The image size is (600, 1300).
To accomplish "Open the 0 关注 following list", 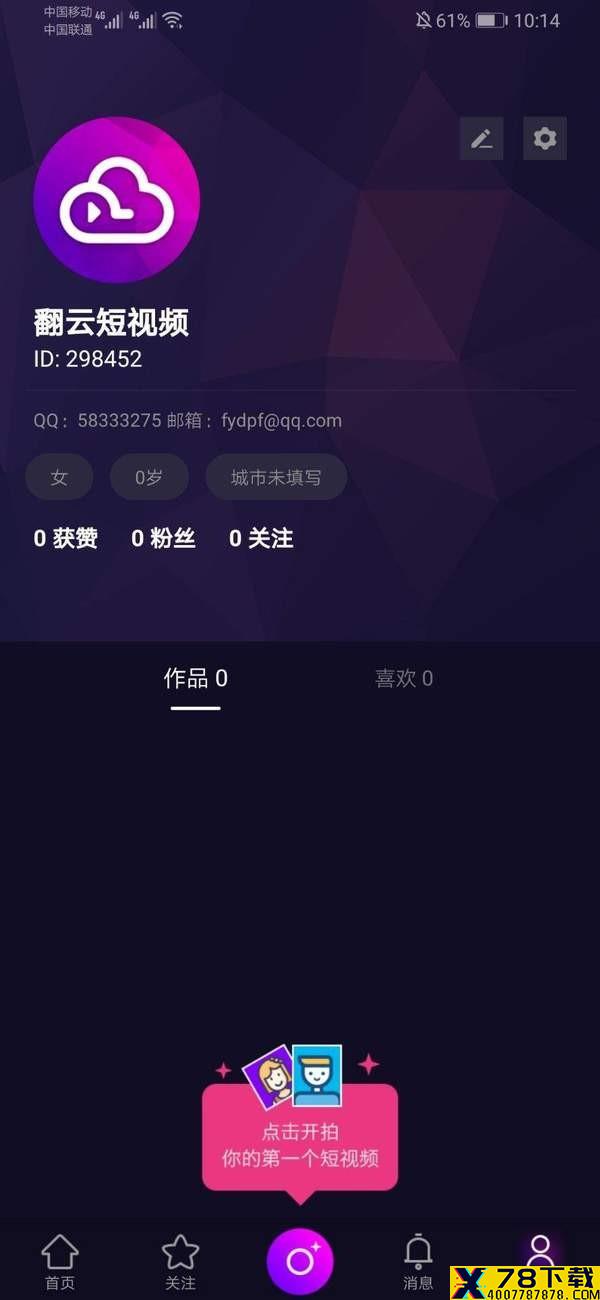I will [x=261, y=539].
